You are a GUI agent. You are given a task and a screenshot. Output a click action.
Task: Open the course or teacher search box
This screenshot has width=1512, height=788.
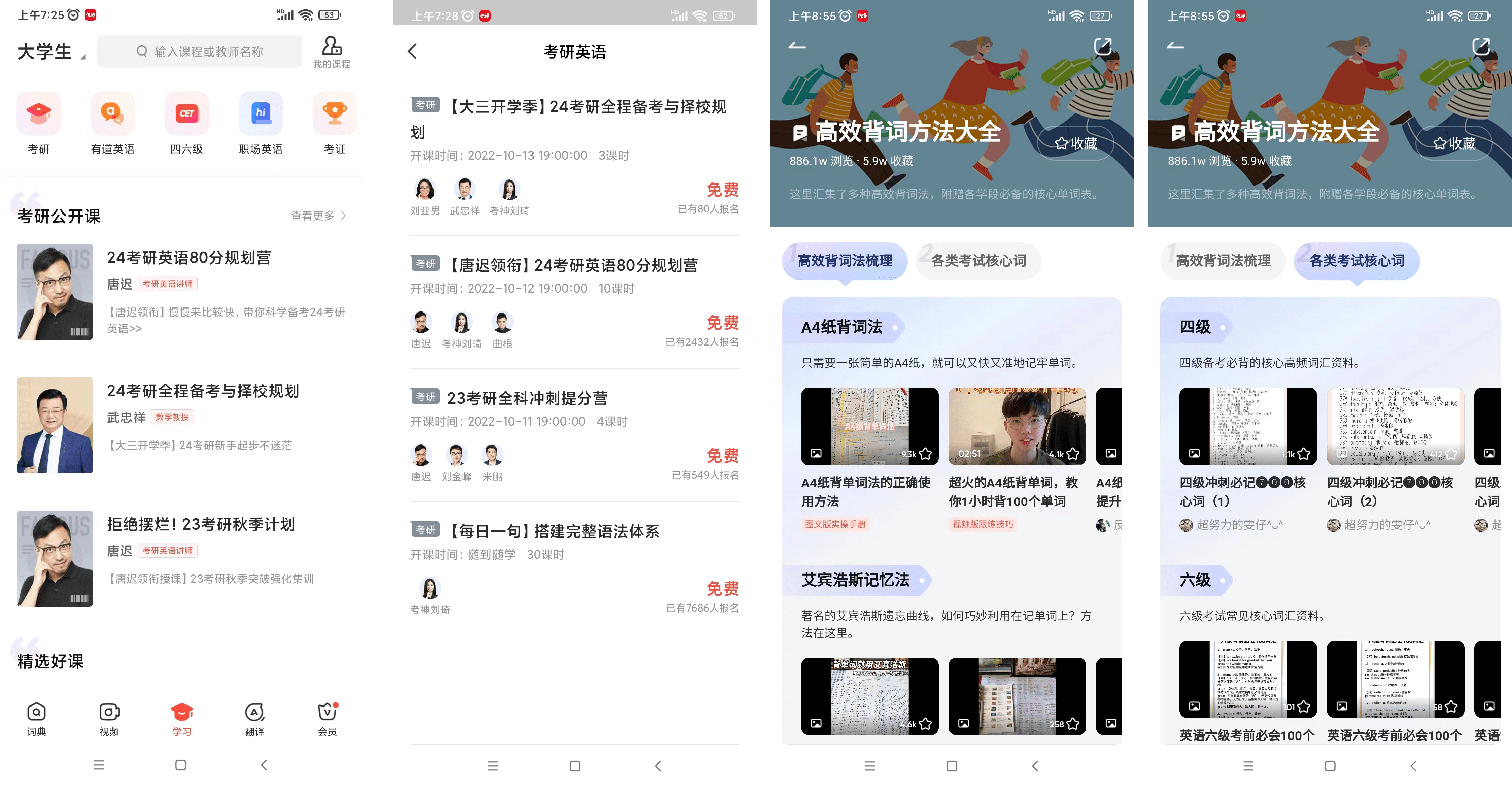coord(200,52)
